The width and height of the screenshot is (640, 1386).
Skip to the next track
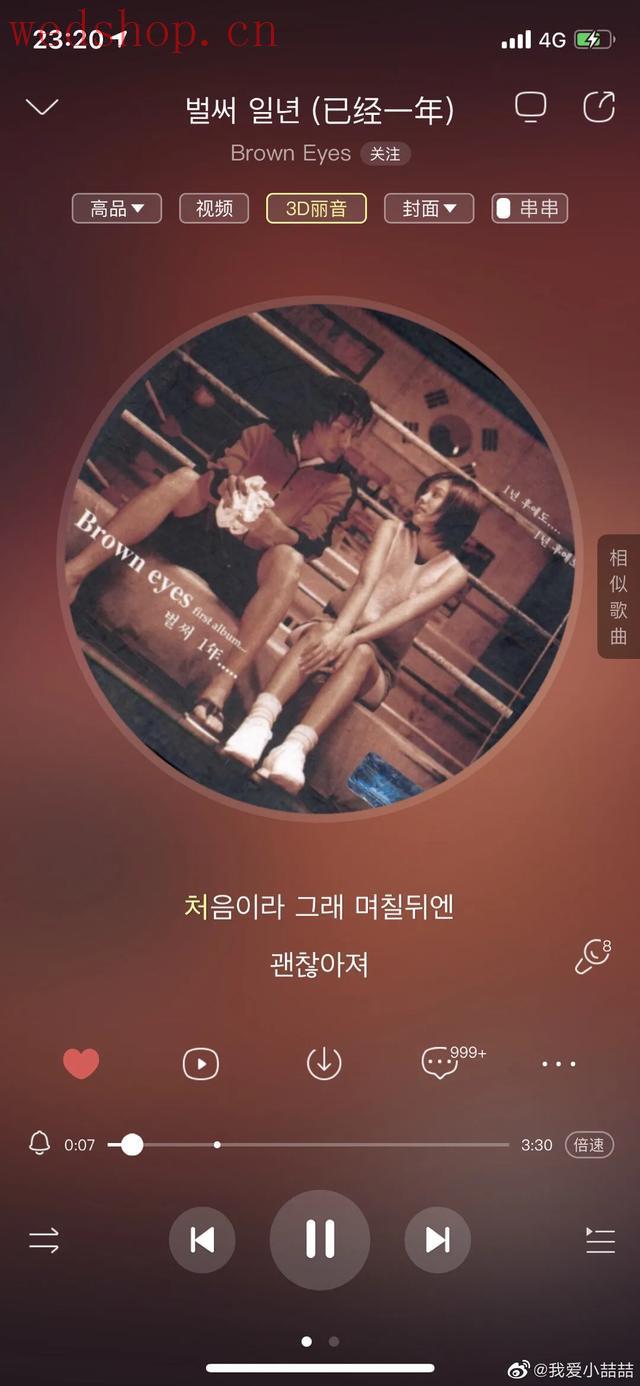pos(437,1240)
